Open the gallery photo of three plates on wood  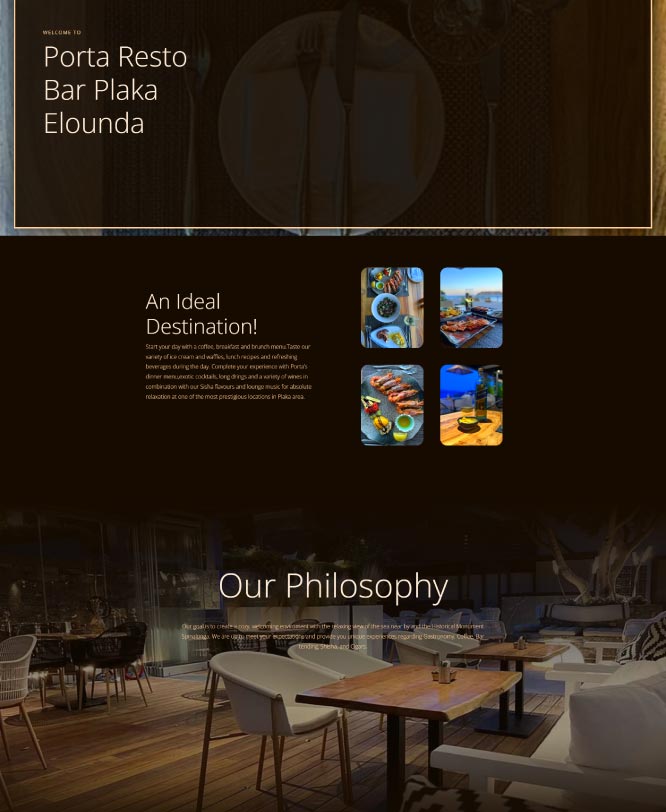coord(392,307)
